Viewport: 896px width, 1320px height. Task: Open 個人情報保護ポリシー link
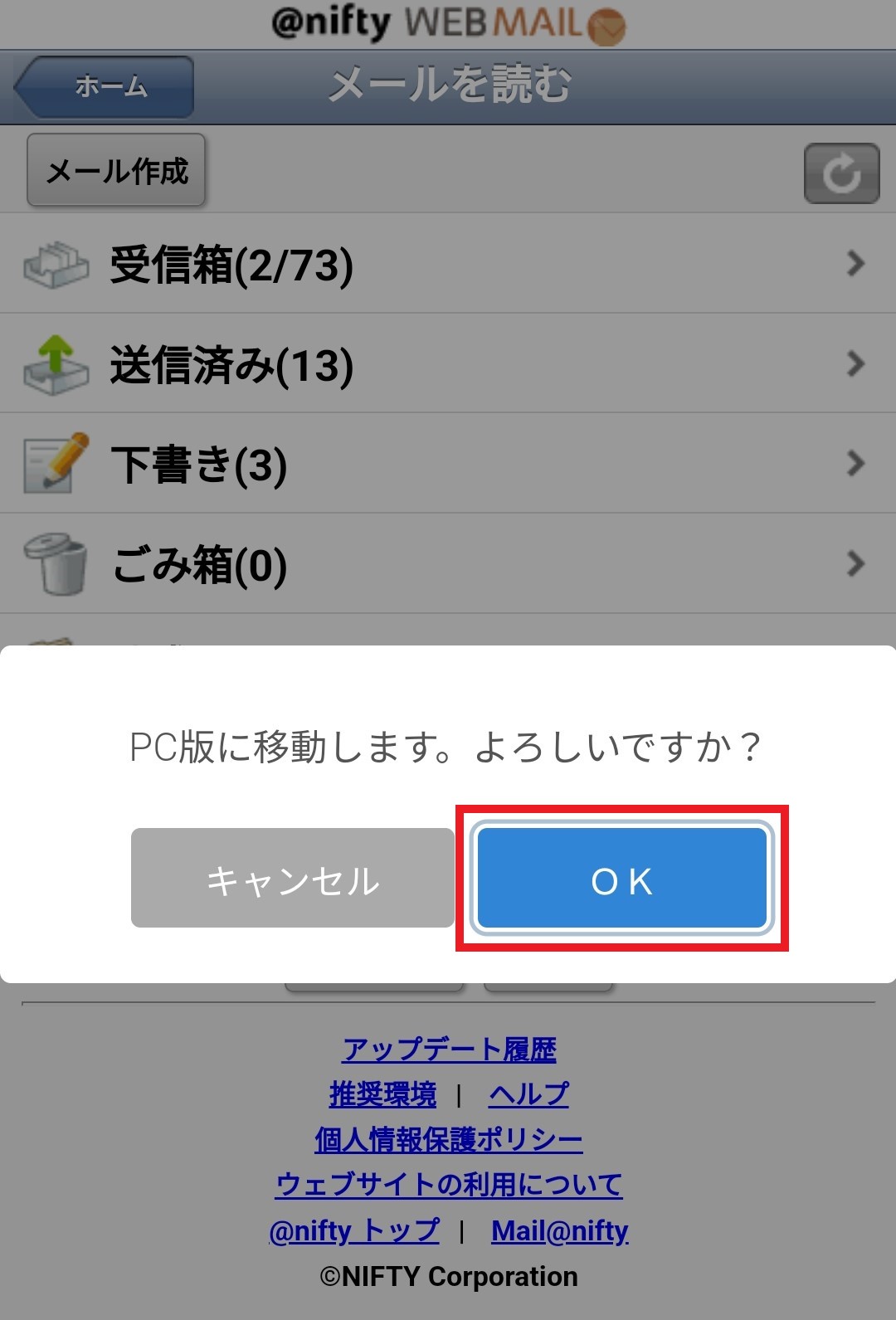pyautogui.click(x=449, y=1139)
